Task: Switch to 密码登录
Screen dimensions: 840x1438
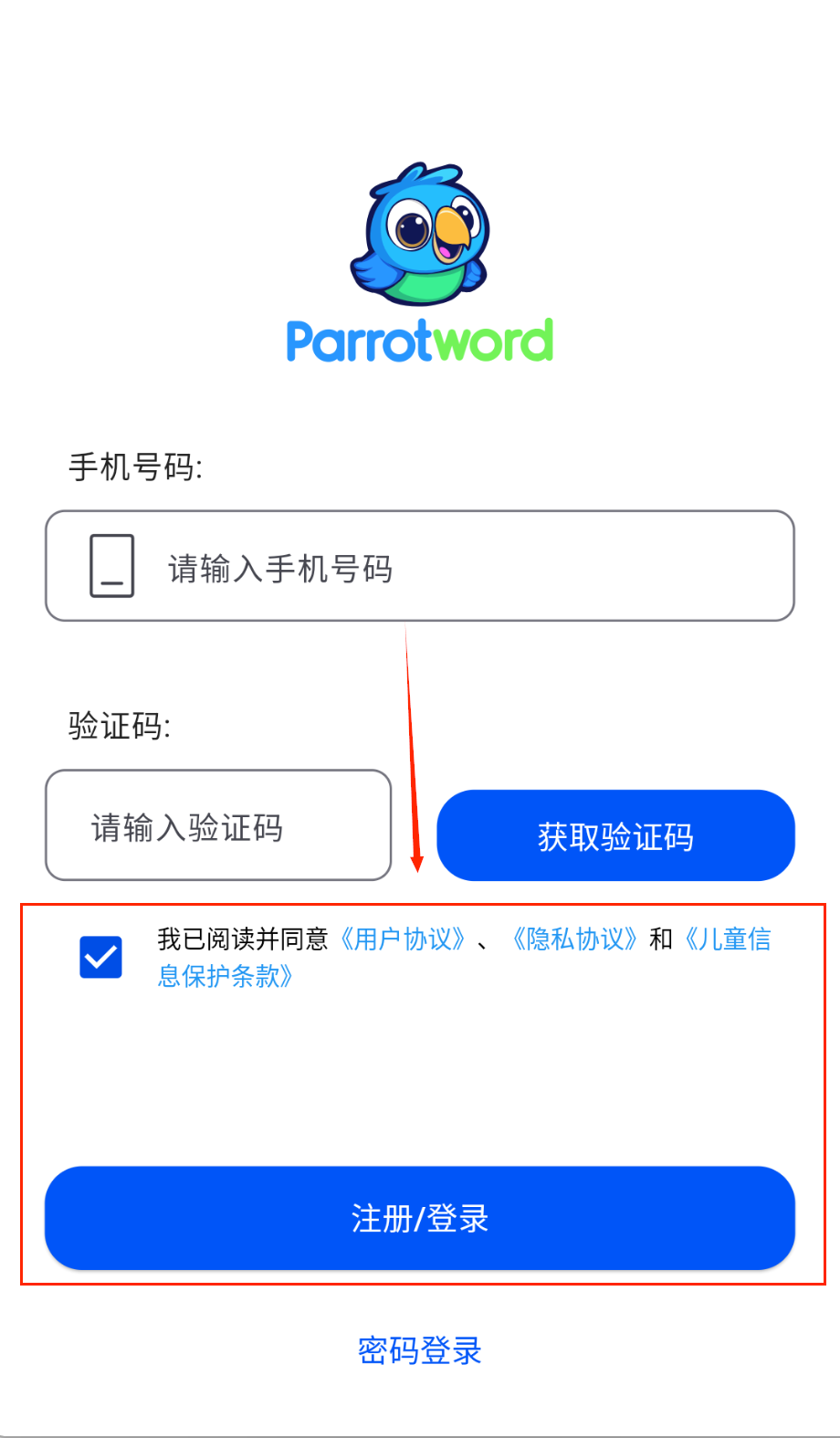Action: pyautogui.click(x=420, y=1350)
